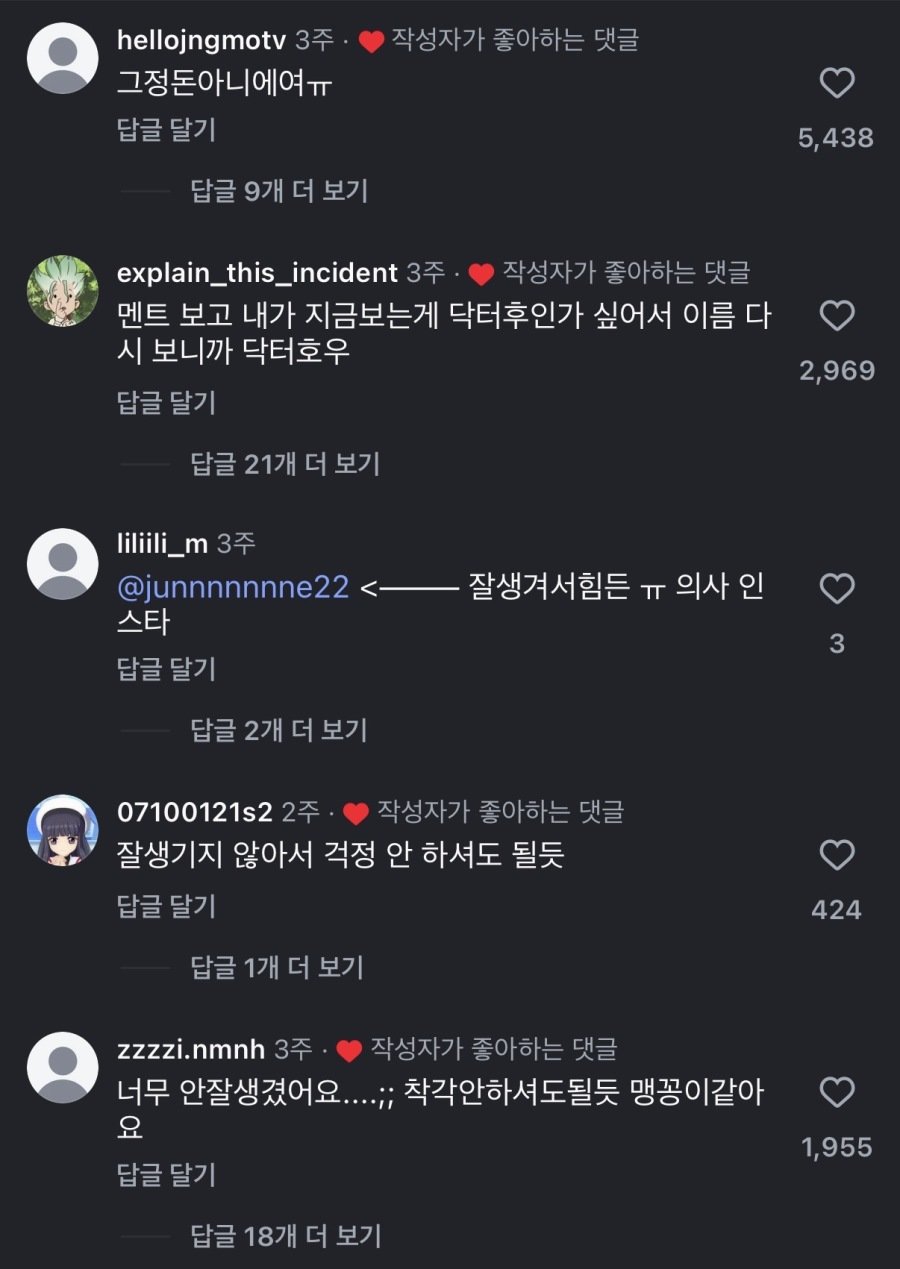Image resolution: width=900 pixels, height=1269 pixels.
Task: Click the heart icon next to 07100121s2's comment
Action: tap(837, 856)
